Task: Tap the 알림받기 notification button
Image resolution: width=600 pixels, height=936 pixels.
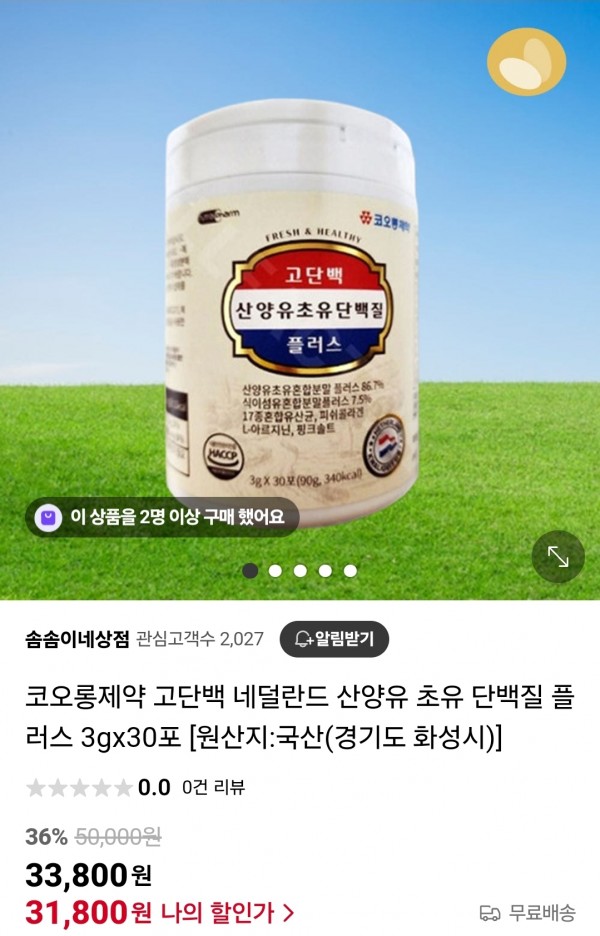Action: (334, 639)
